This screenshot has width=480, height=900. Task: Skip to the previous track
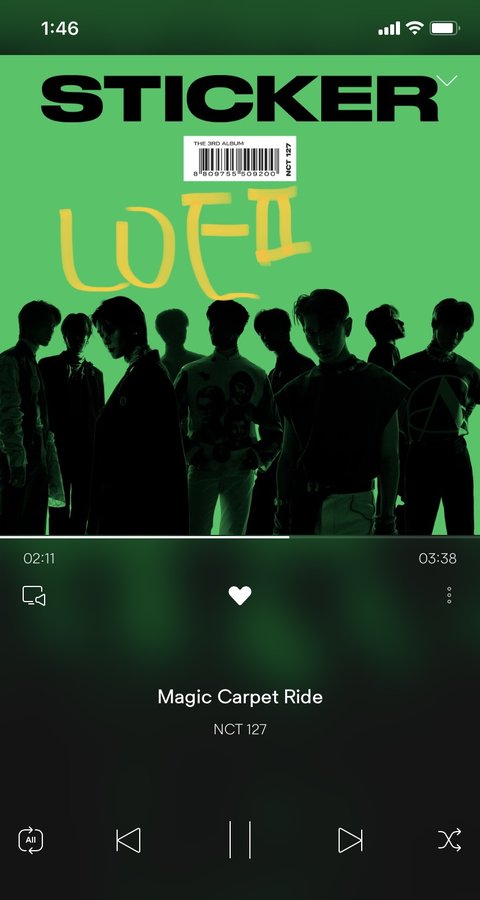pos(128,840)
